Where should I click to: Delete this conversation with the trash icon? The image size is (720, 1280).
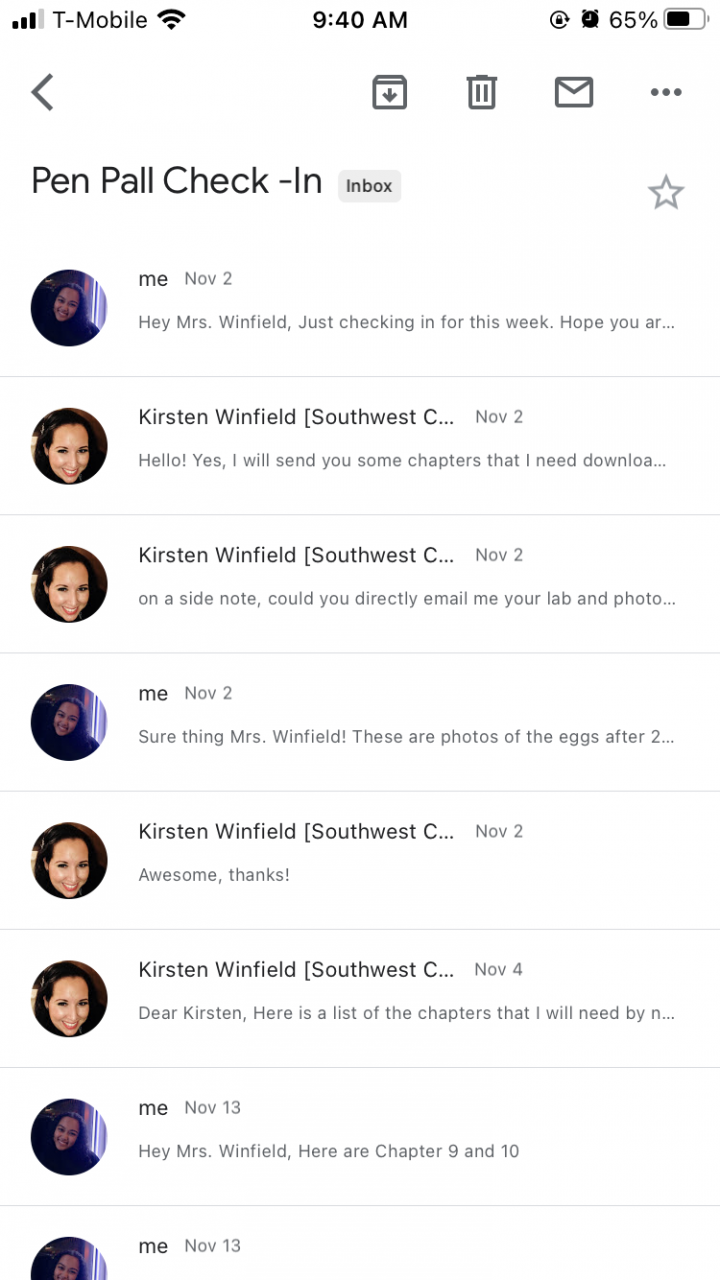click(481, 92)
